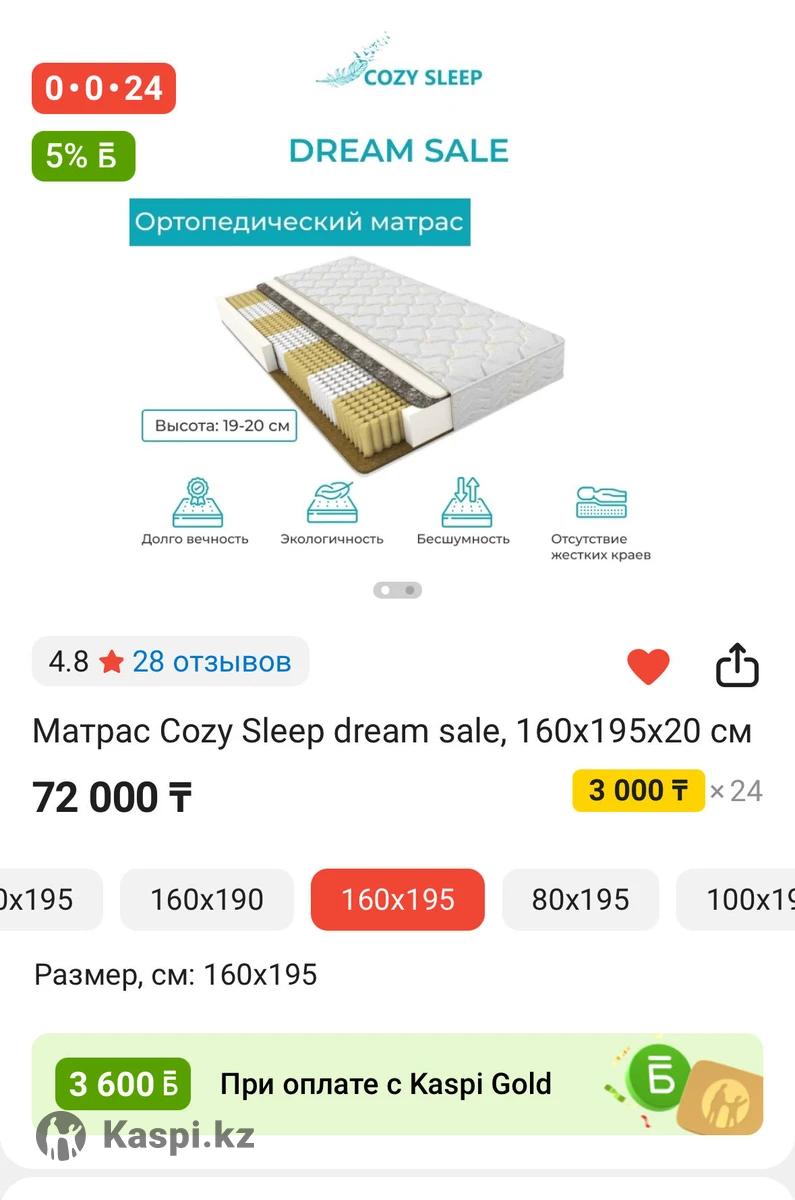Tap the selected 160x195 size chip
795x1200 pixels.
click(398, 900)
